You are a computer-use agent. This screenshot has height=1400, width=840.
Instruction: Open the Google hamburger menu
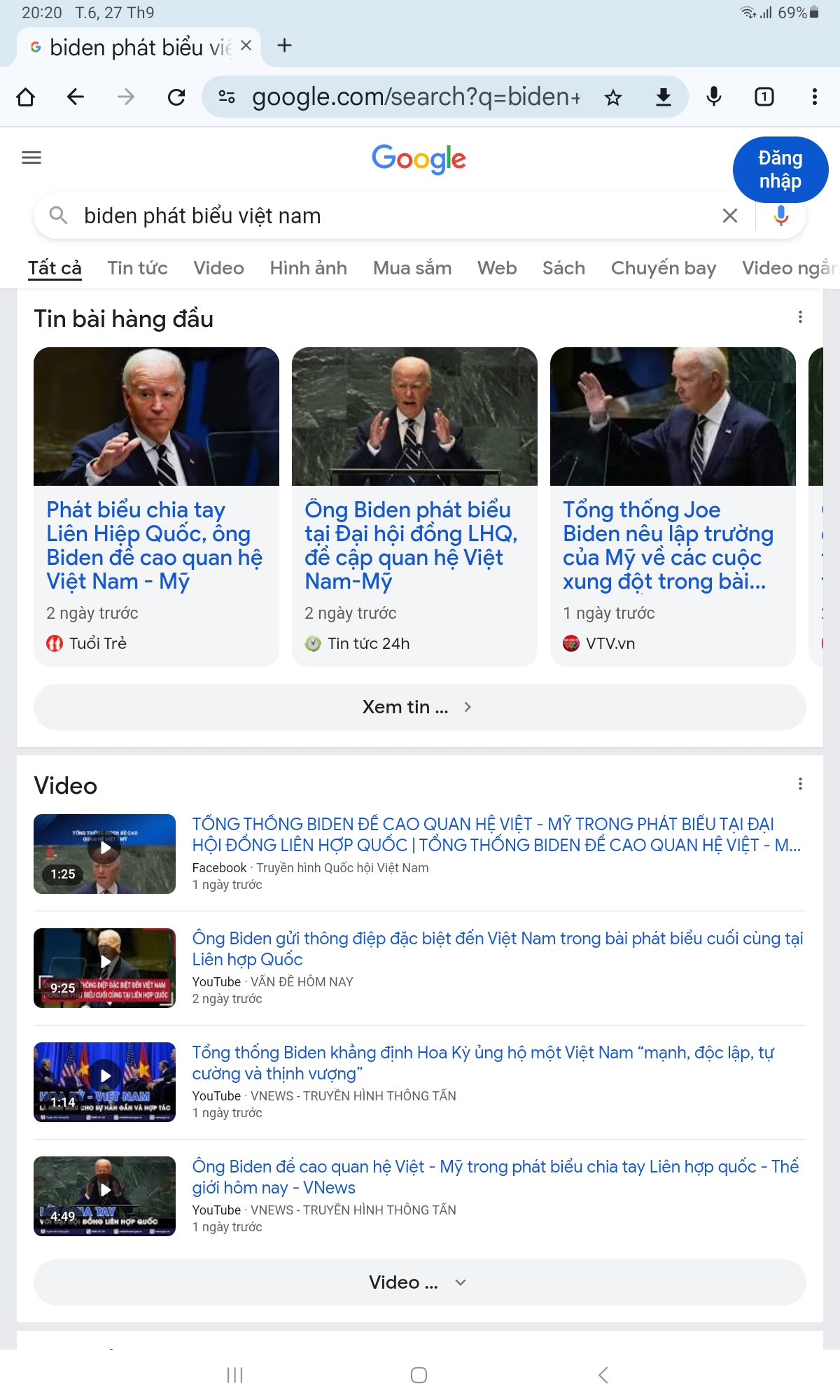(x=31, y=157)
